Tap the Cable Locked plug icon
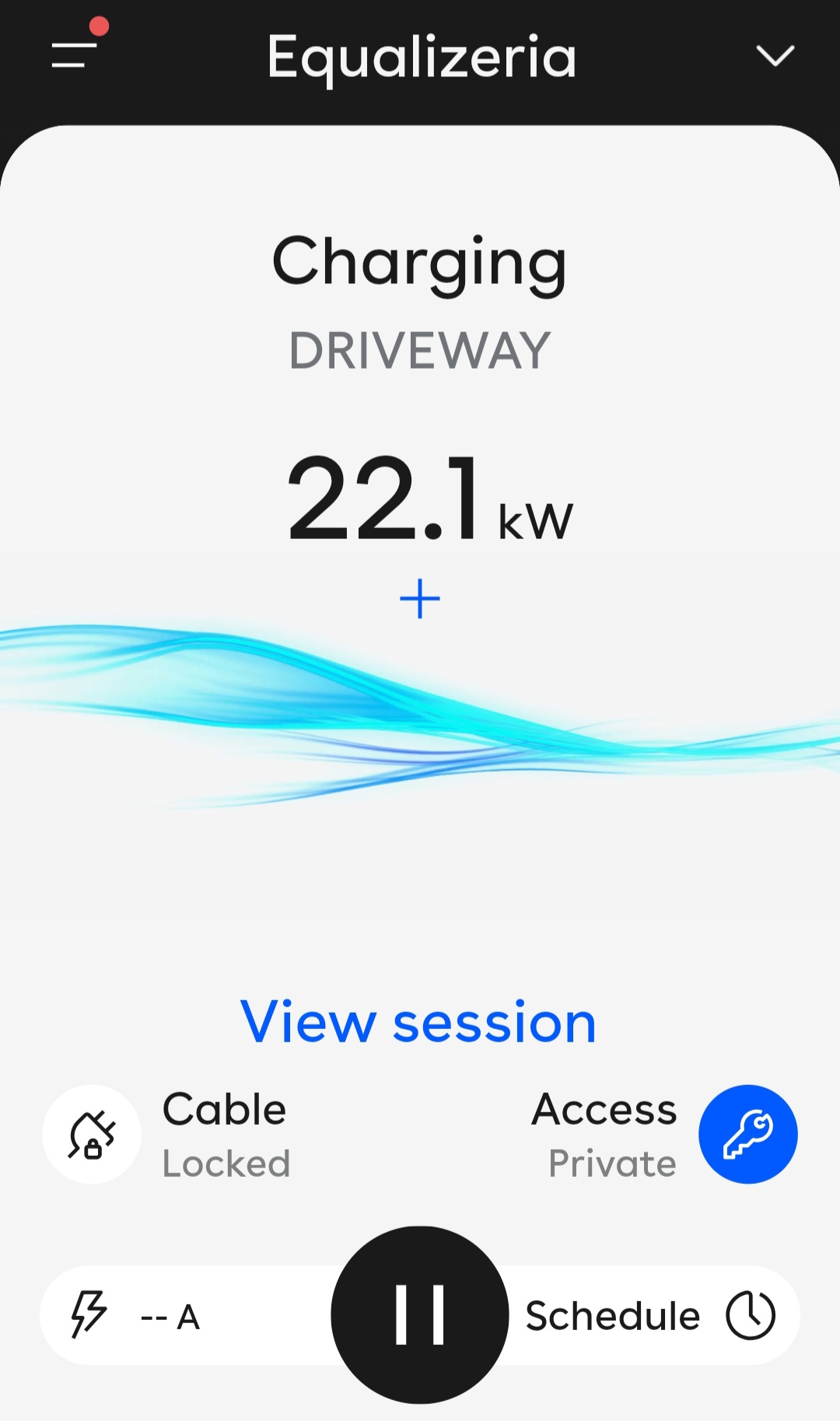Viewport: 840px width, 1421px height. (x=92, y=1134)
